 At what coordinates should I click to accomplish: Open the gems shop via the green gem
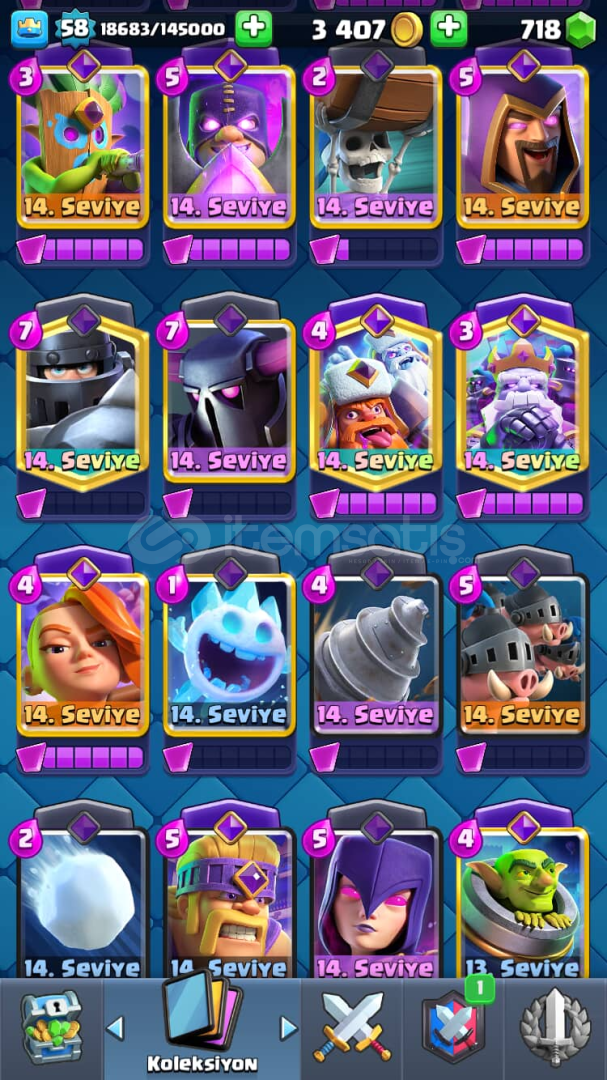[580, 30]
